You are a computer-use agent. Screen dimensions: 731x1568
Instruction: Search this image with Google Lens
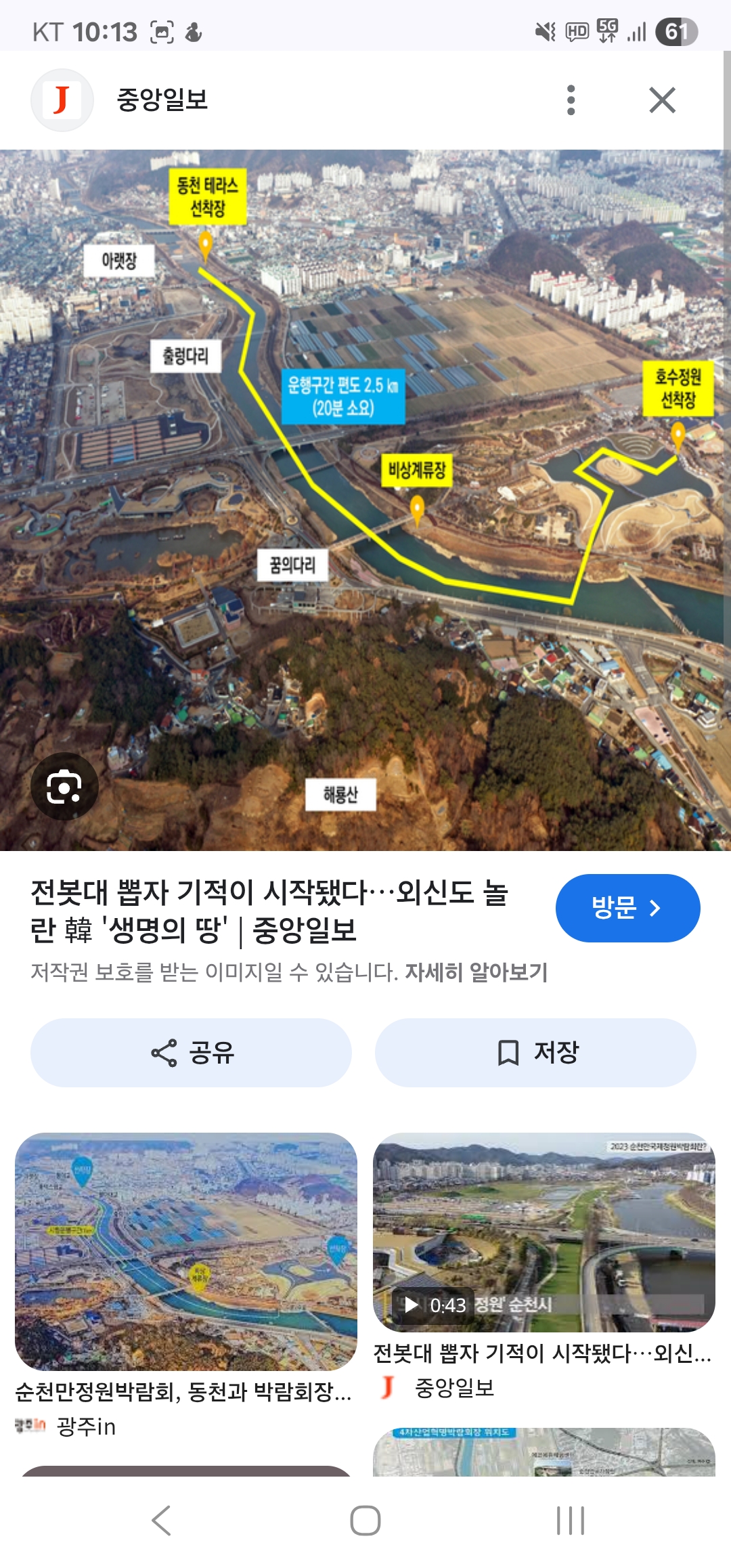coord(64,786)
